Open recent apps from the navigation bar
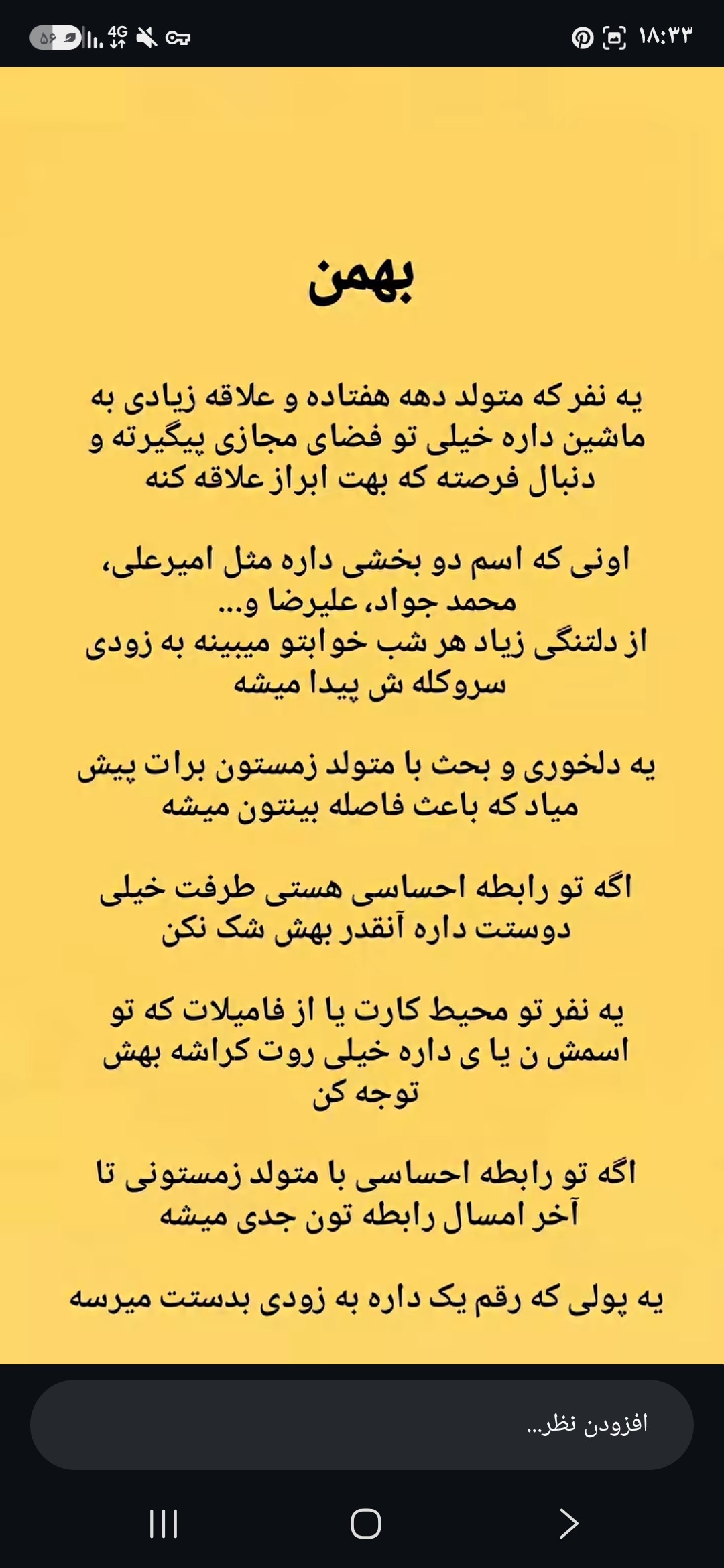The height and width of the screenshot is (1568, 724). pyautogui.click(x=164, y=1524)
